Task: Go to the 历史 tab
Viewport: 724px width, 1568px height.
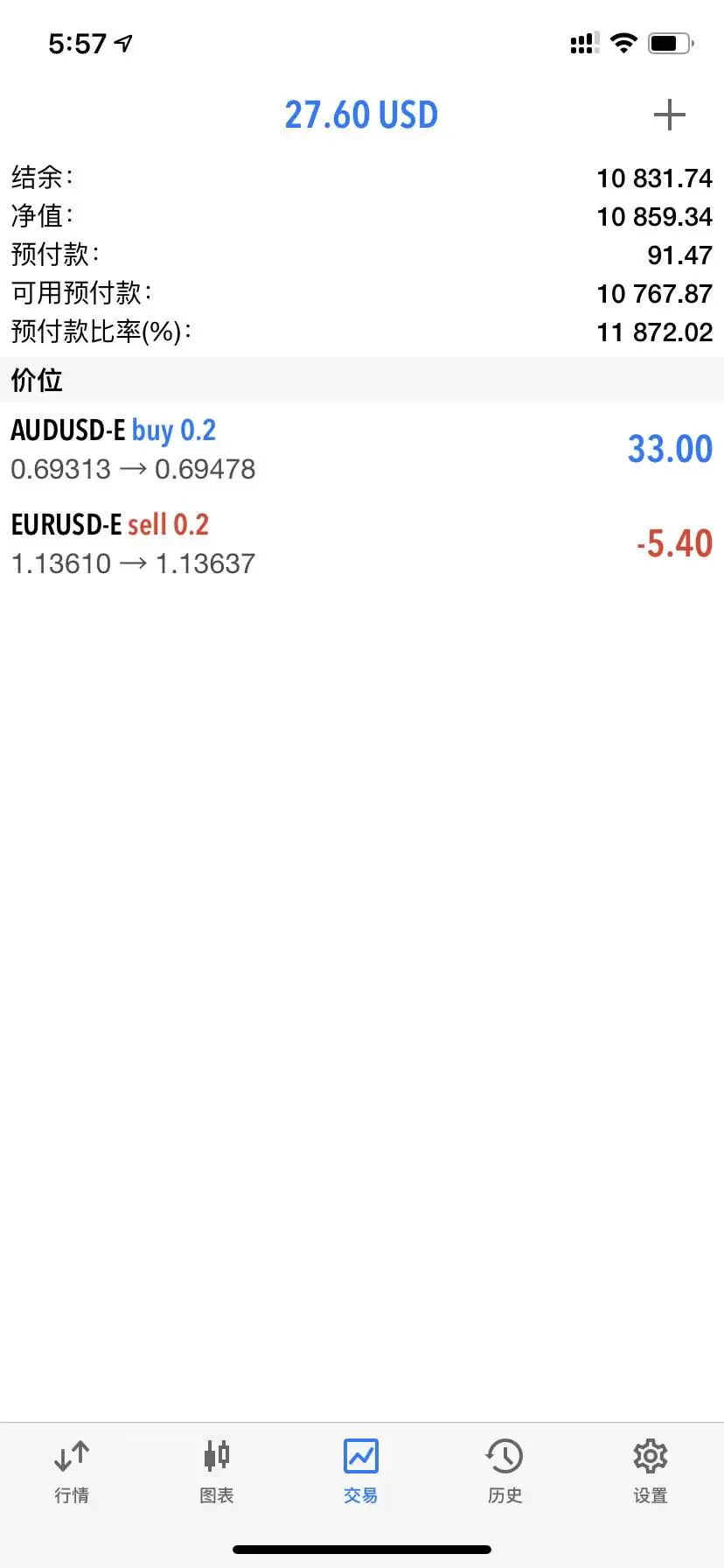Action: point(505,1472)
